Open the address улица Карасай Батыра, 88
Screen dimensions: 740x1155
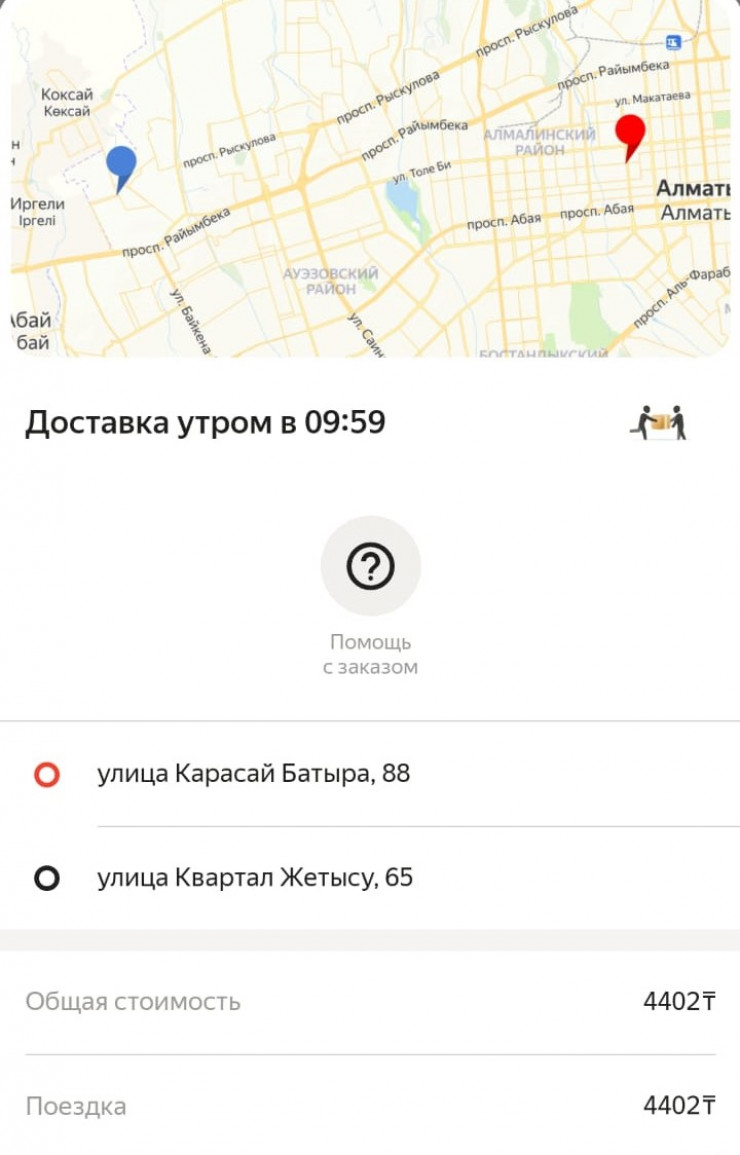(253, 774)
